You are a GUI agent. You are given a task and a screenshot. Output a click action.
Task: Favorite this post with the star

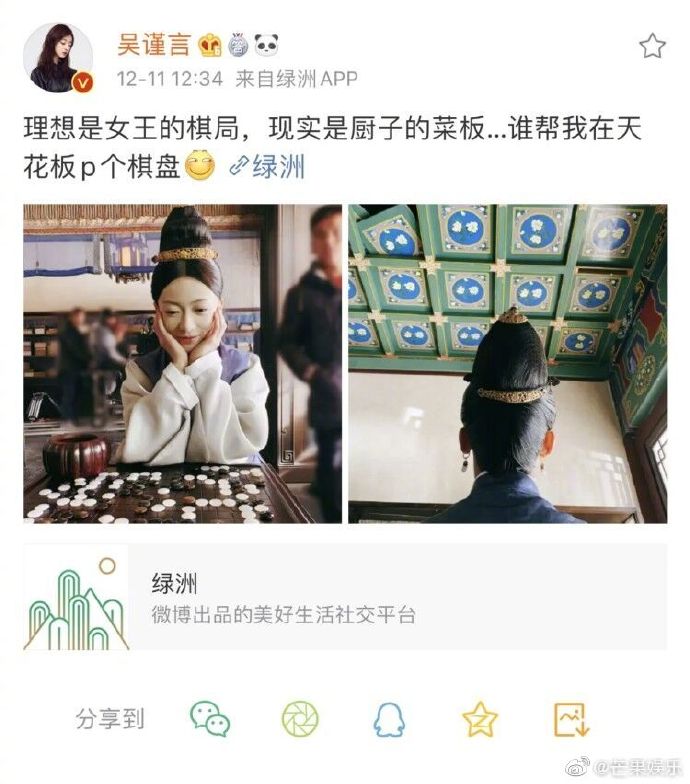coord(651,45)
